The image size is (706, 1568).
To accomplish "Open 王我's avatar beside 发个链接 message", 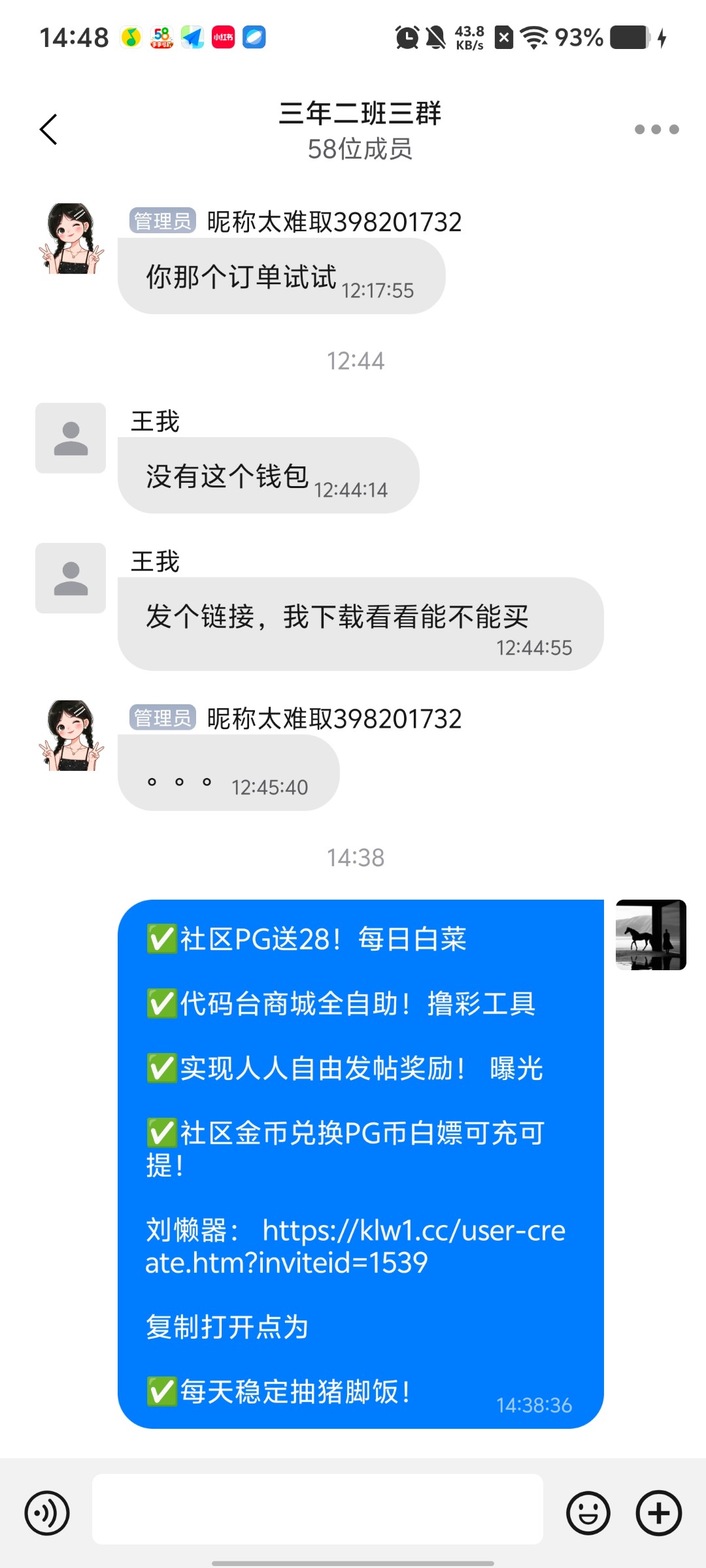I will pyautogui.click(x=71, y=578).
